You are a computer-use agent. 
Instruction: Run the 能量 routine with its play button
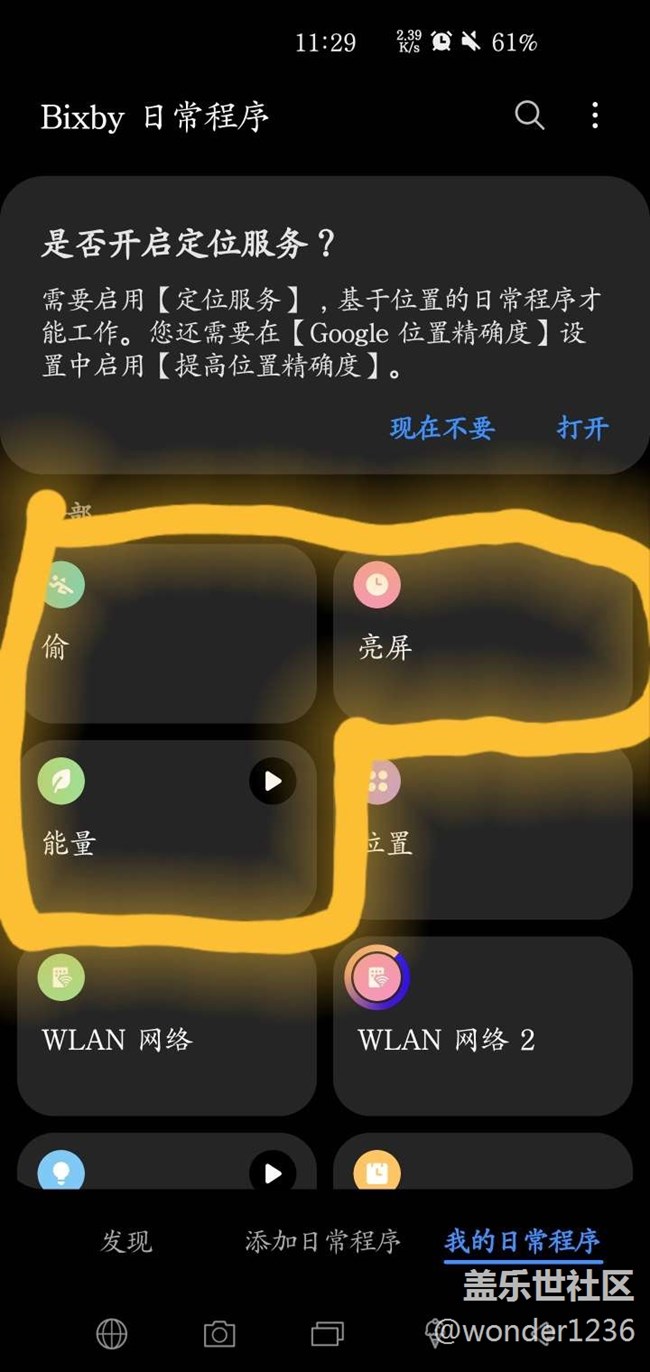[272, 781]
